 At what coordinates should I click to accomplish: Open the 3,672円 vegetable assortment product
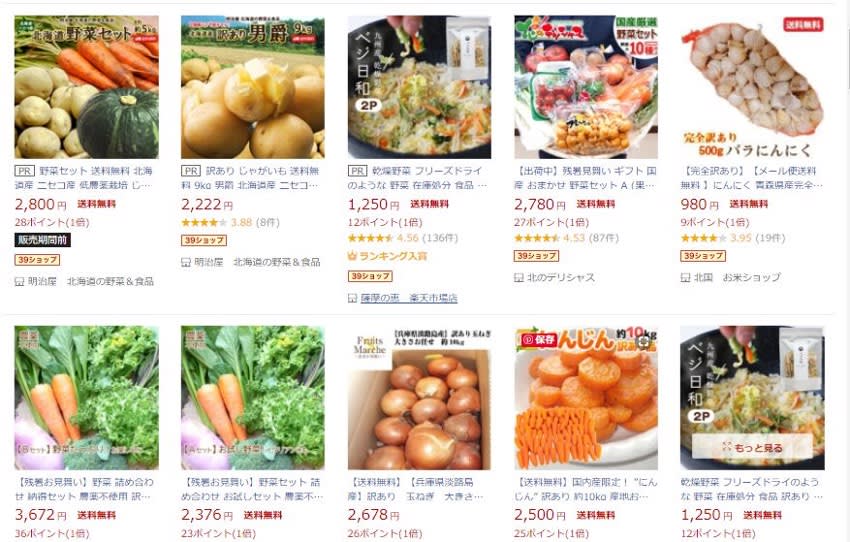(x=85, y=397)
